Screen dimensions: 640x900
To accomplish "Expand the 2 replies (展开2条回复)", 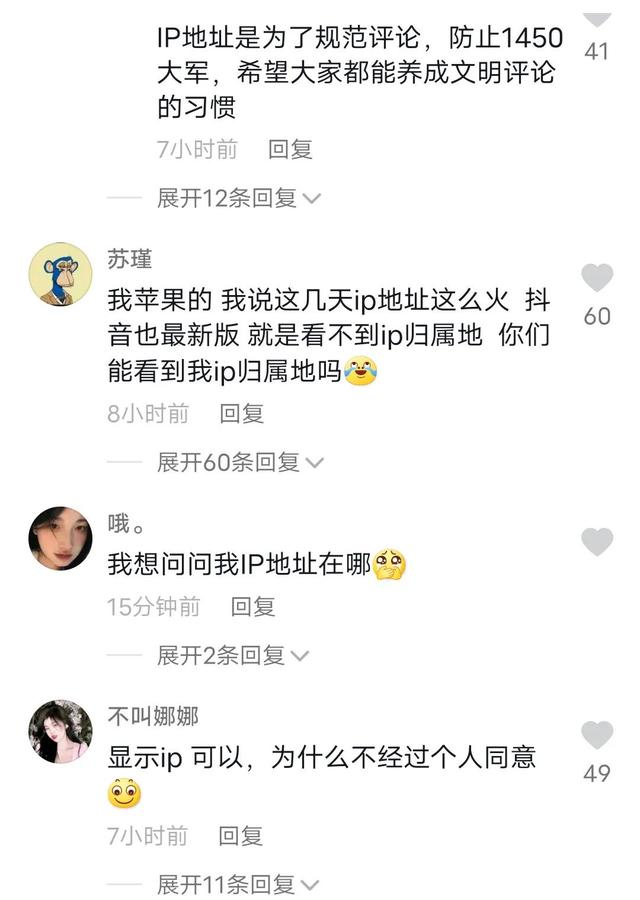I will (x=233, y=655).
